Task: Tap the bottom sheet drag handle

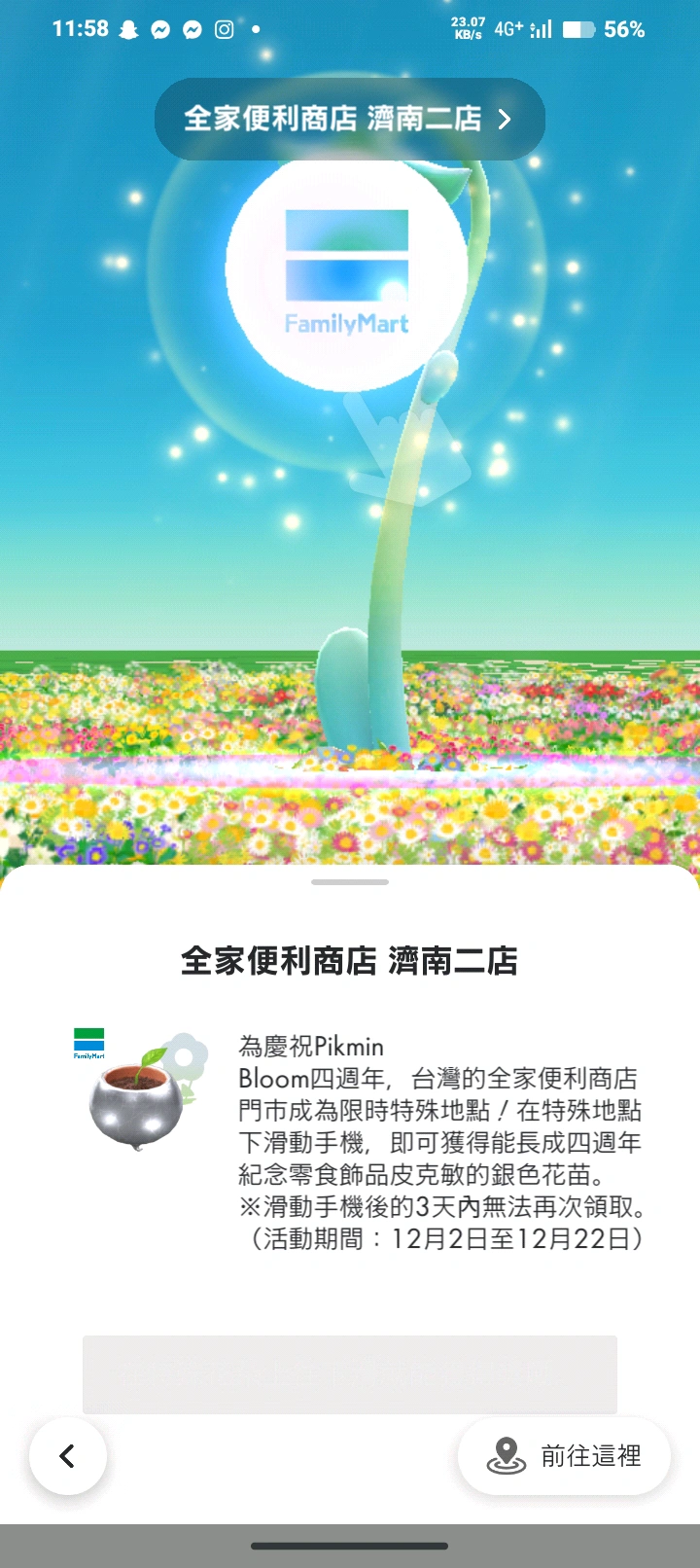Action: point(350,882)
